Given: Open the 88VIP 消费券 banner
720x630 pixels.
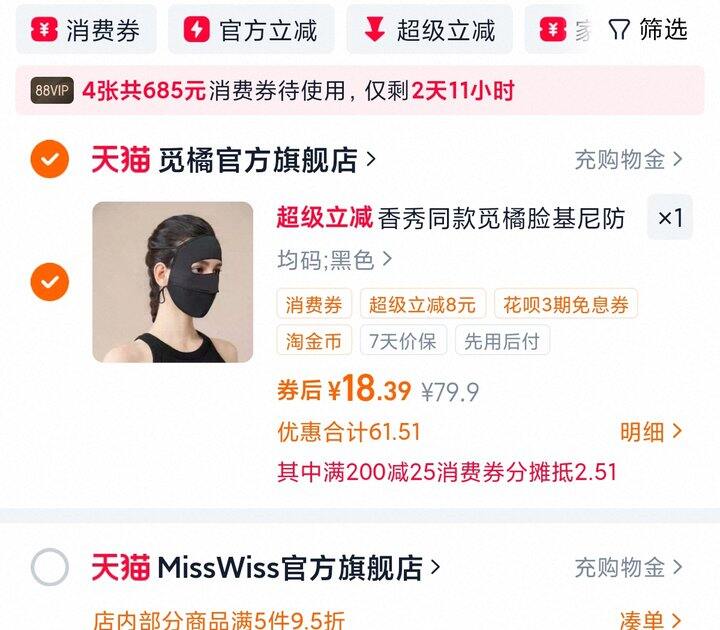Looking at the screenshot, I should (360, 90).
